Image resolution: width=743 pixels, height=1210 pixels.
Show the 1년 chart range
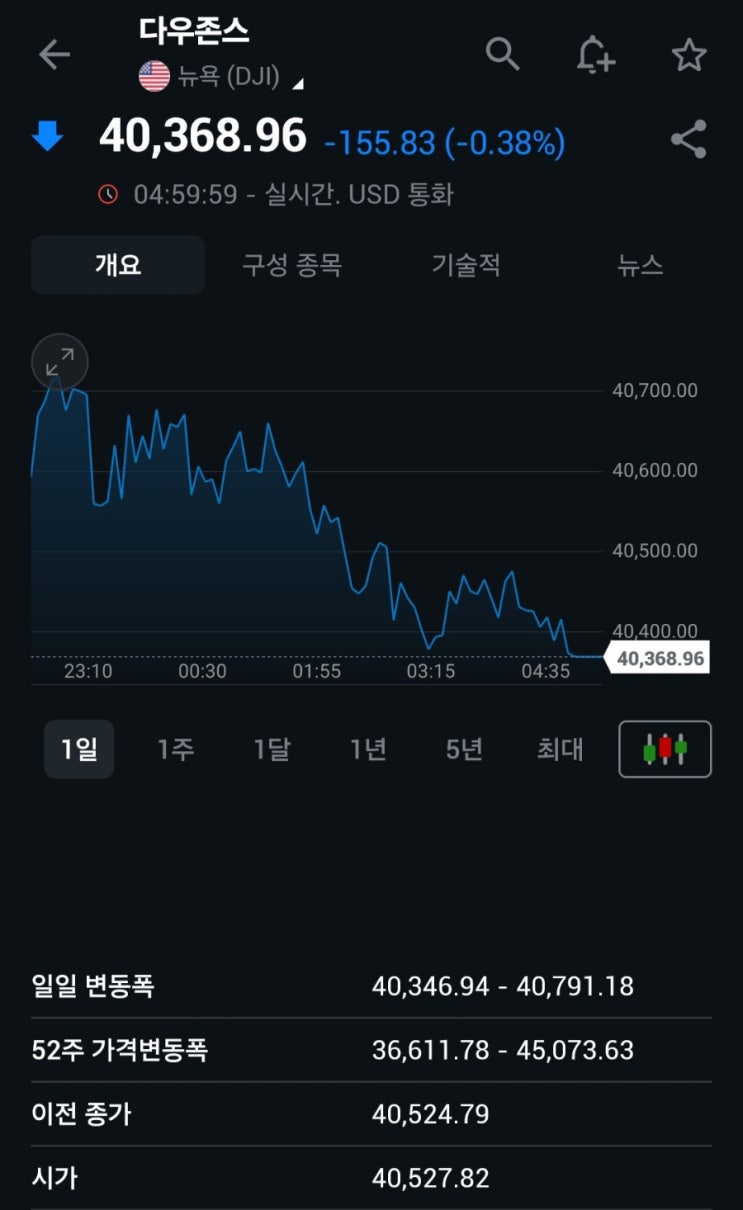(x=368, y=749)
